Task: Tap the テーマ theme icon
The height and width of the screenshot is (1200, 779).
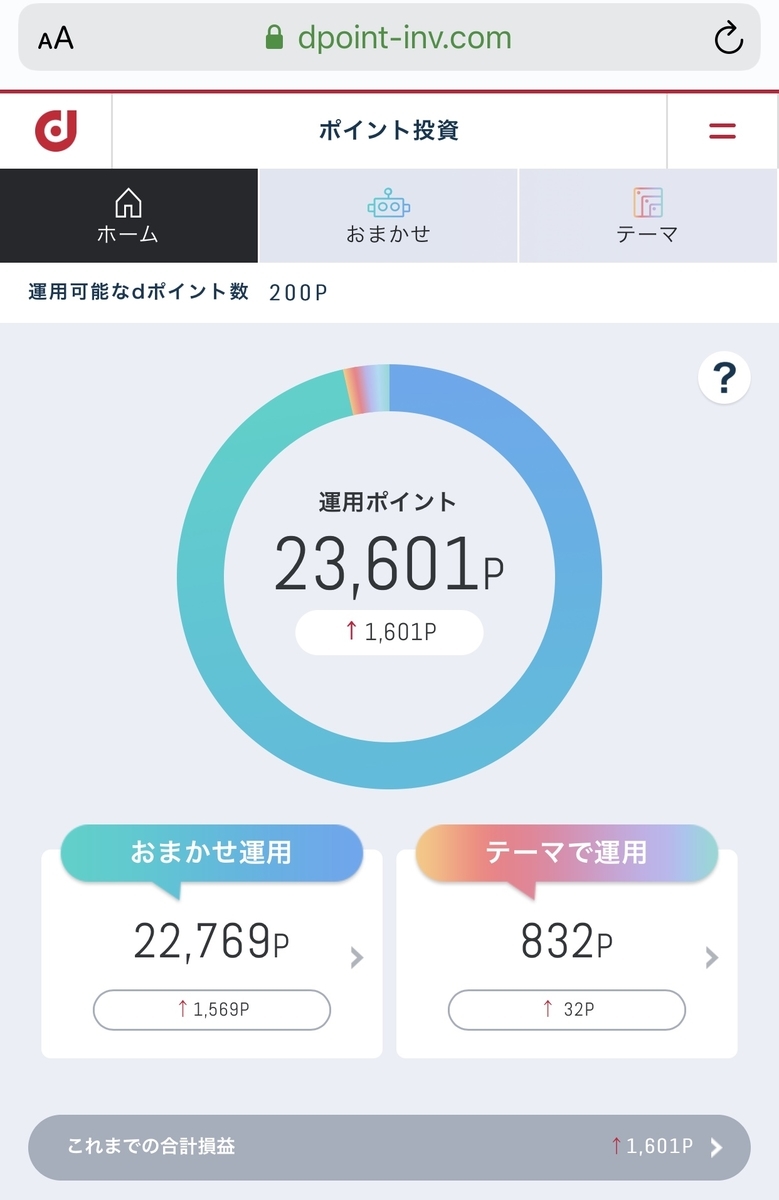Action: point(647,201)
